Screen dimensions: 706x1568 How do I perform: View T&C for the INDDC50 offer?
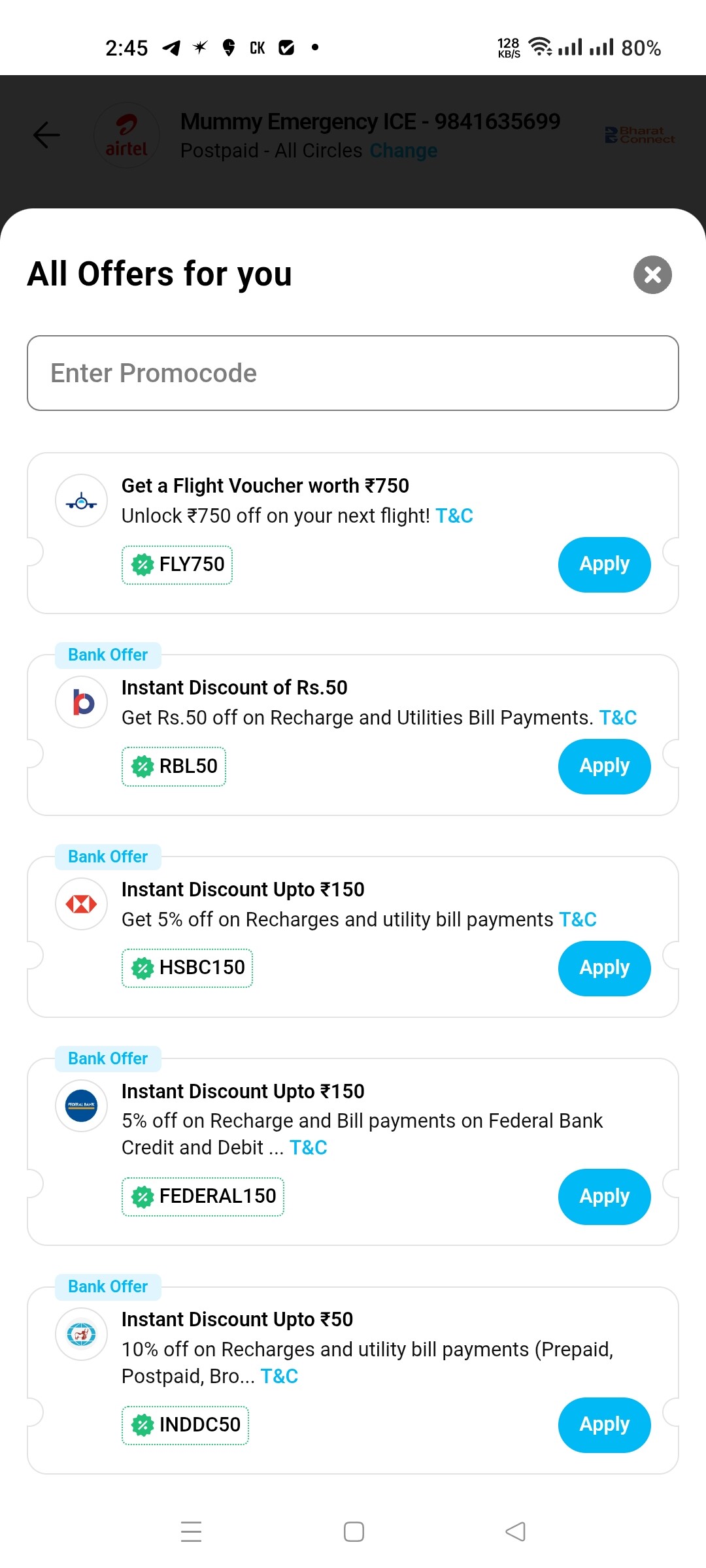(x=279, y=1377)
